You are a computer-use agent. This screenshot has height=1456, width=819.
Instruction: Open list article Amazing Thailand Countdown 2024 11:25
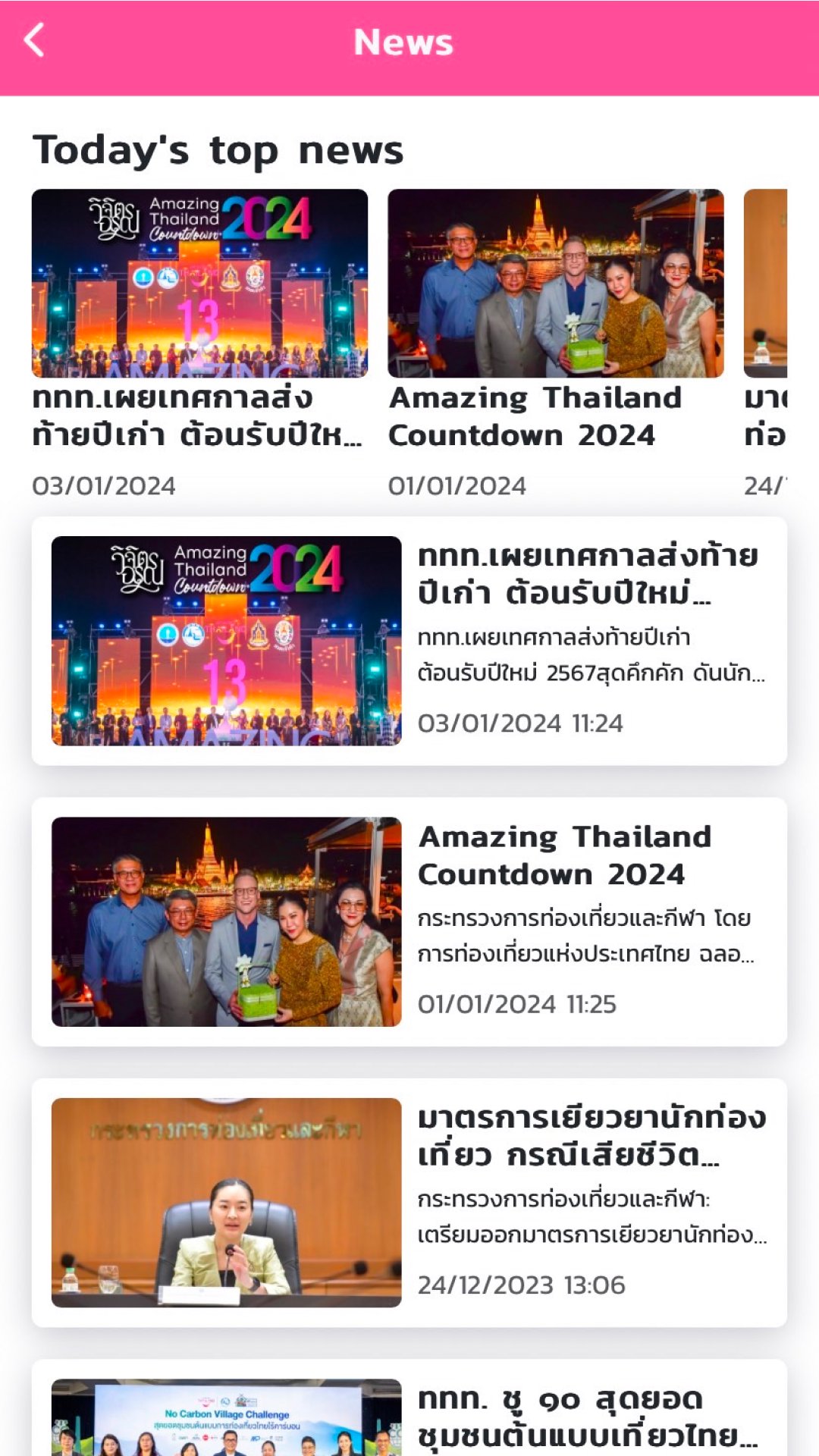coord(409,921)
